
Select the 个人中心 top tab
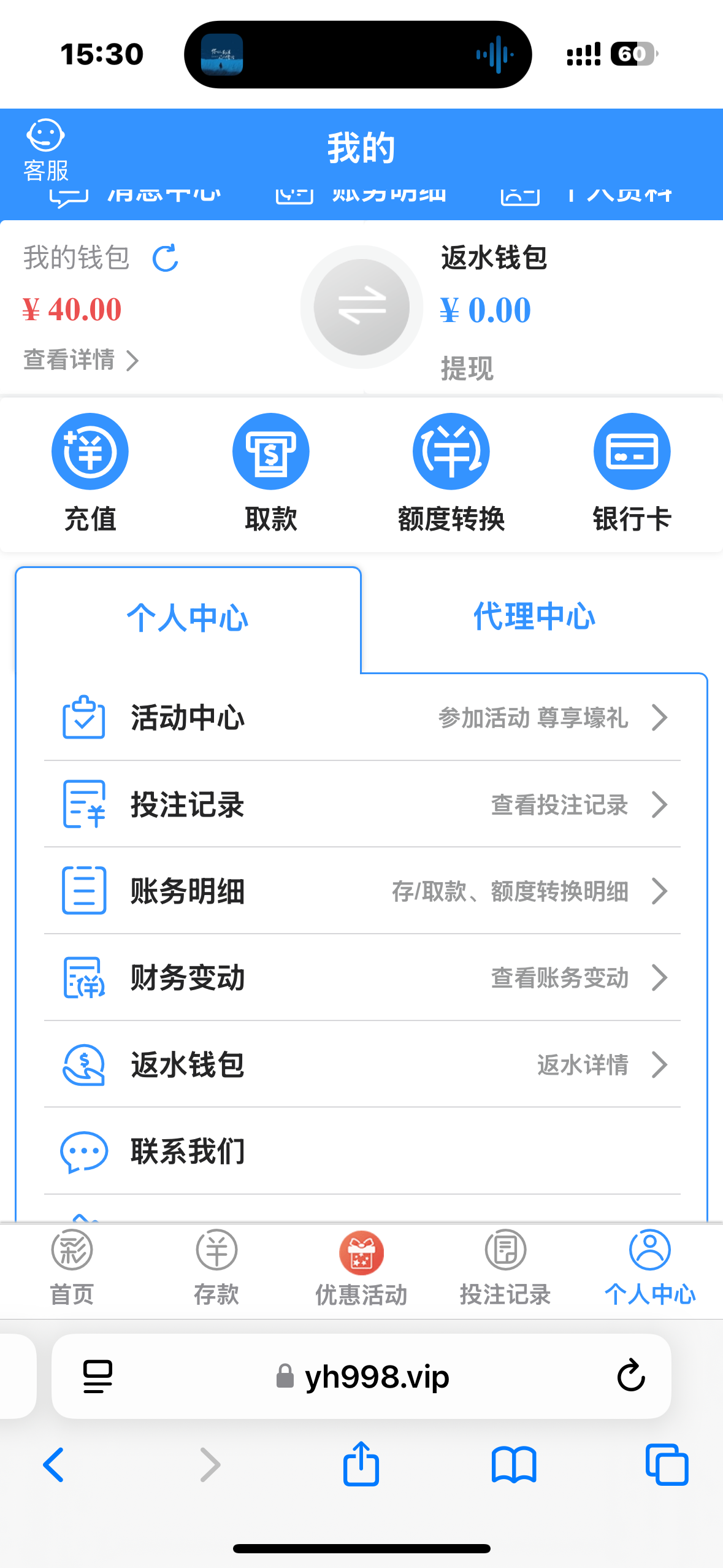(188, 618)
